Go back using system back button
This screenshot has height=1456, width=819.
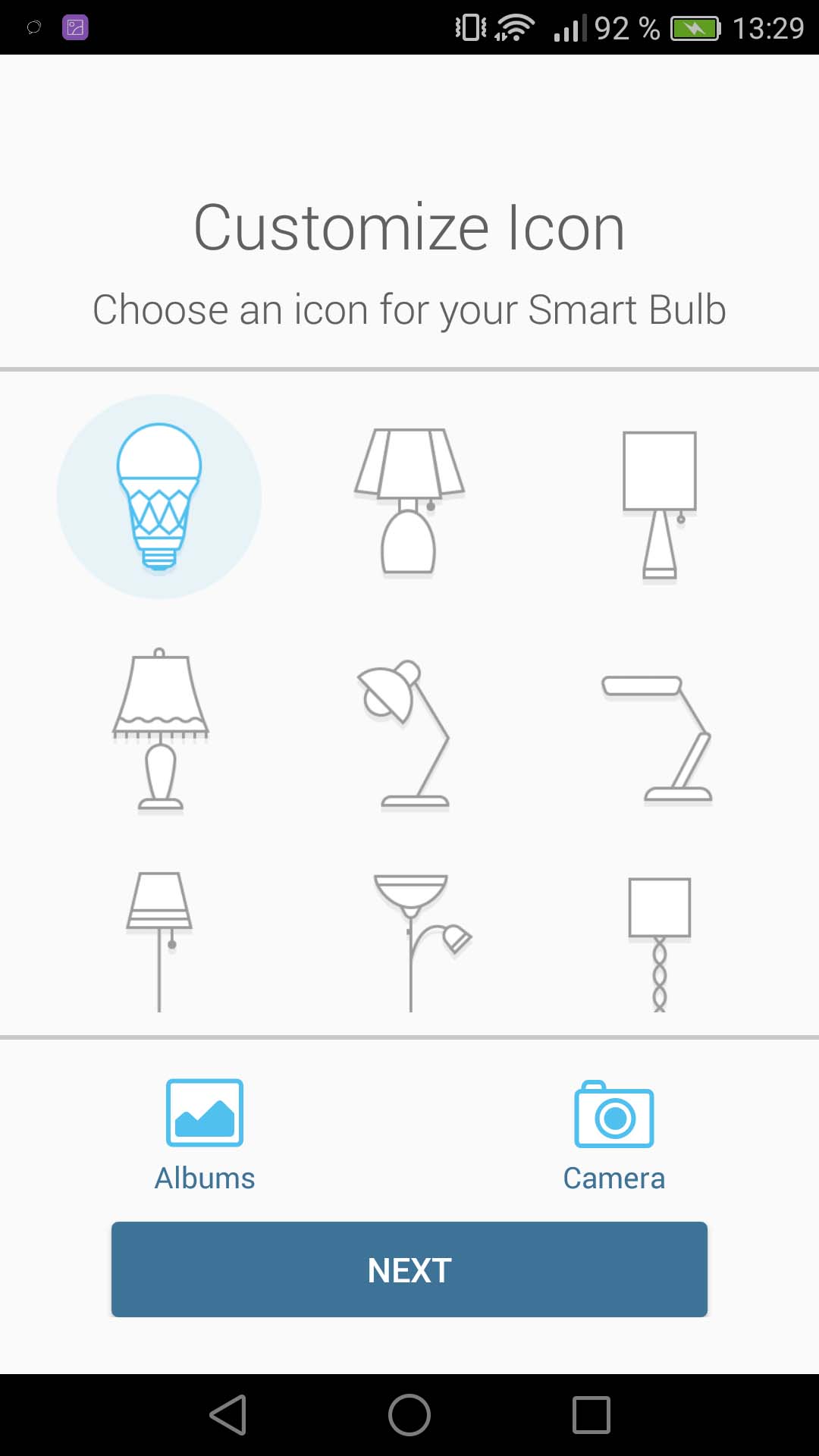tap(228, 1415)
